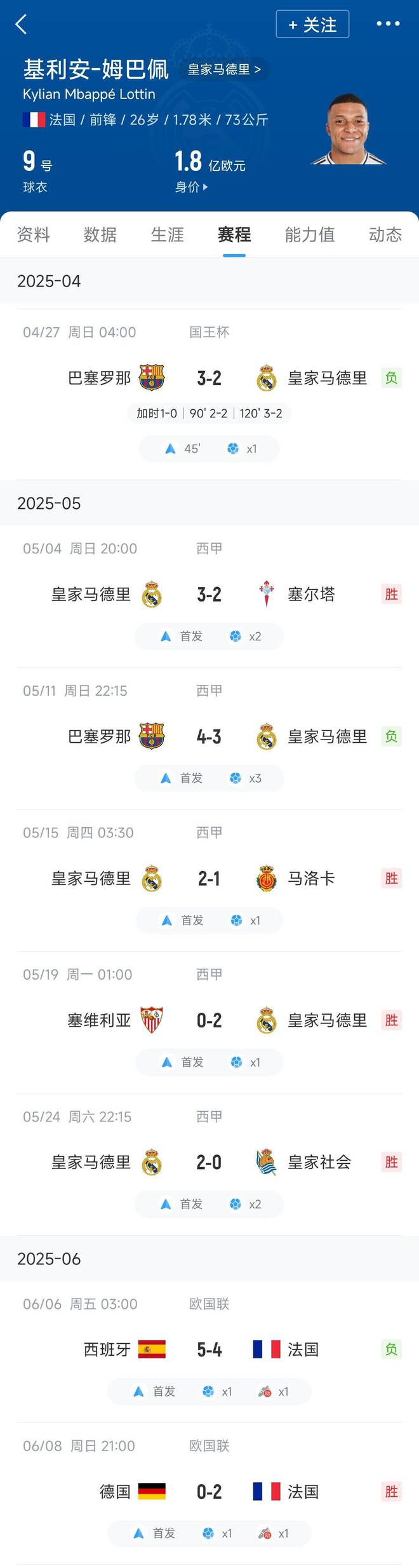The width and height of the screenshot is (419, 1568).
Task: Open the 05/04 match against 塞尔塔
Action: [x=209, y=595]
